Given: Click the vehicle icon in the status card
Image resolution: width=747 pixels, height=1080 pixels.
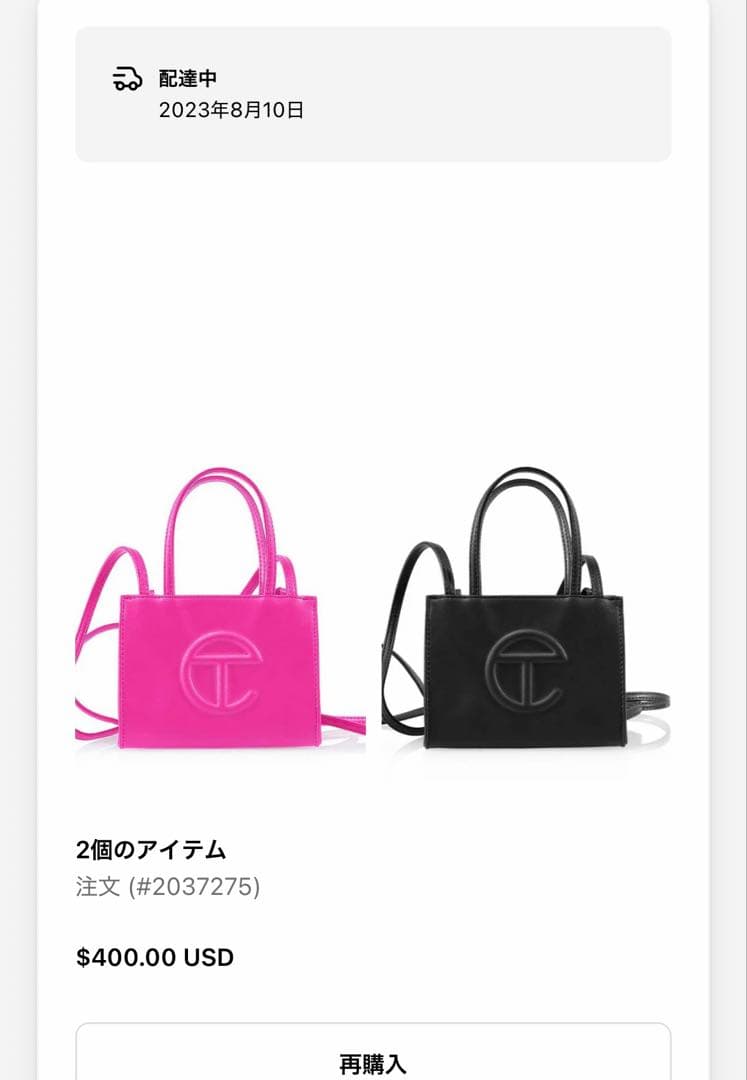Looking at the screenshot, I should (126, 77).
